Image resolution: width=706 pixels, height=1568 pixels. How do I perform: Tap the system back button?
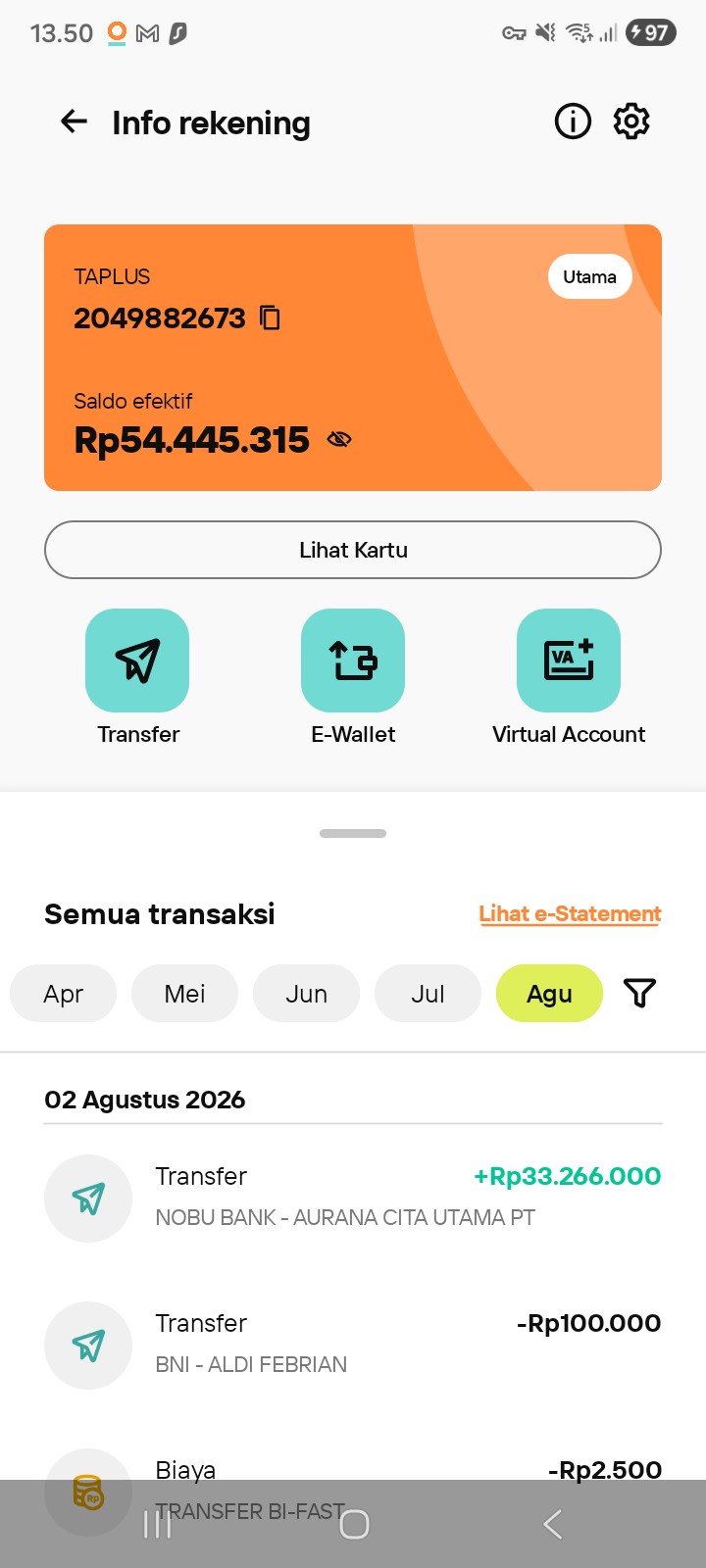tap(552, 1524)
